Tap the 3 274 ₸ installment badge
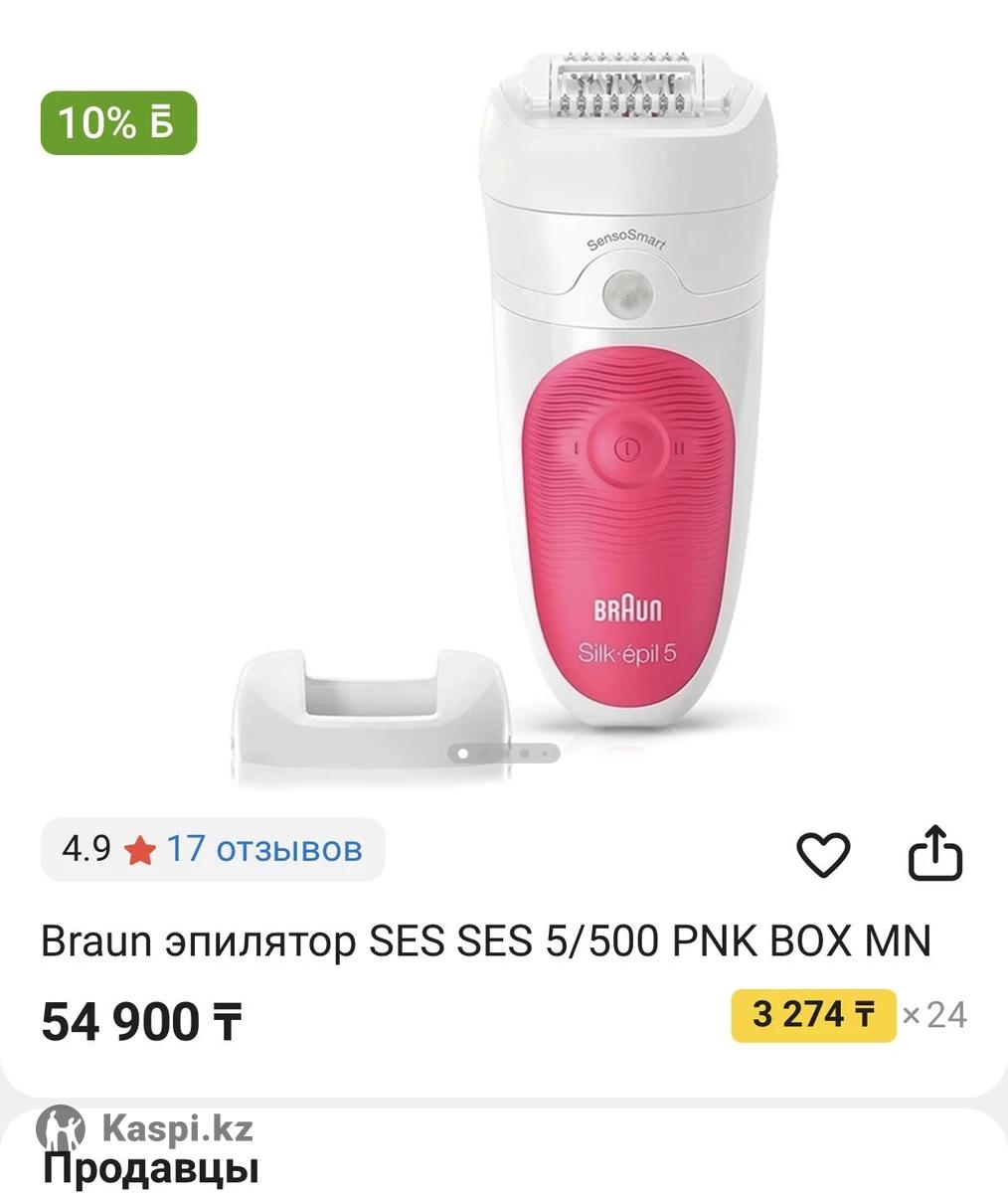 (x=813, y=1015)
